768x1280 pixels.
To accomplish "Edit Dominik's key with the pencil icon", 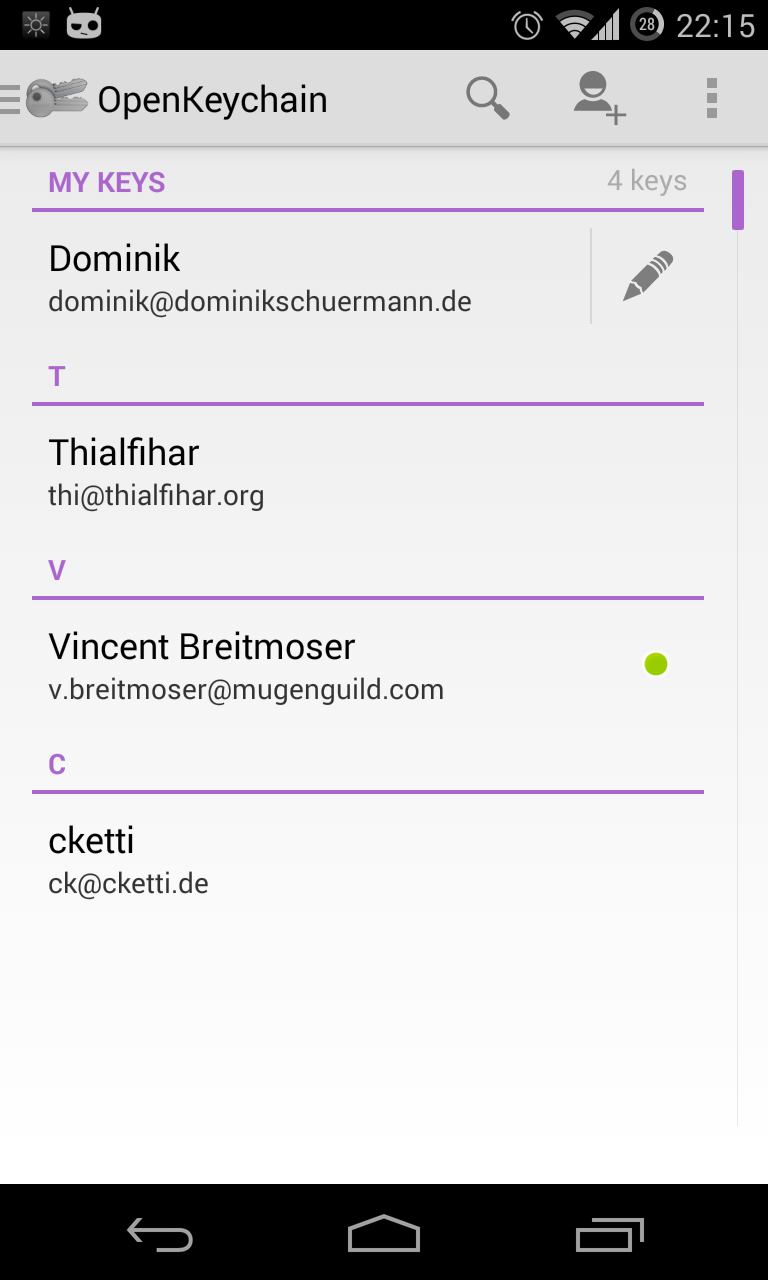I will [648, 277].
